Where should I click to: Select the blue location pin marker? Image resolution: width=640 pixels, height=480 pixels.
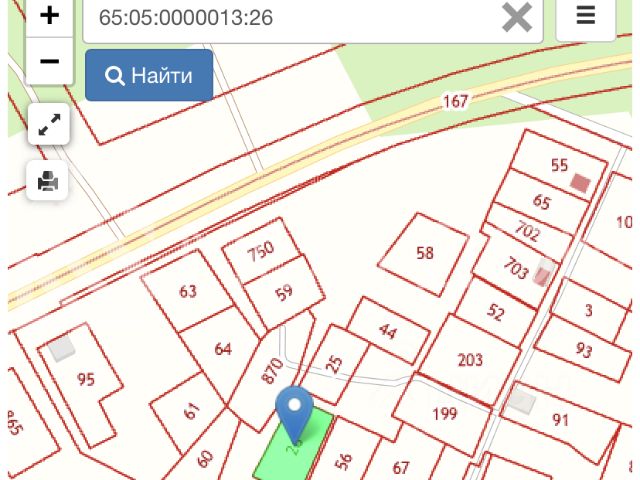click(x=294, y=410)
